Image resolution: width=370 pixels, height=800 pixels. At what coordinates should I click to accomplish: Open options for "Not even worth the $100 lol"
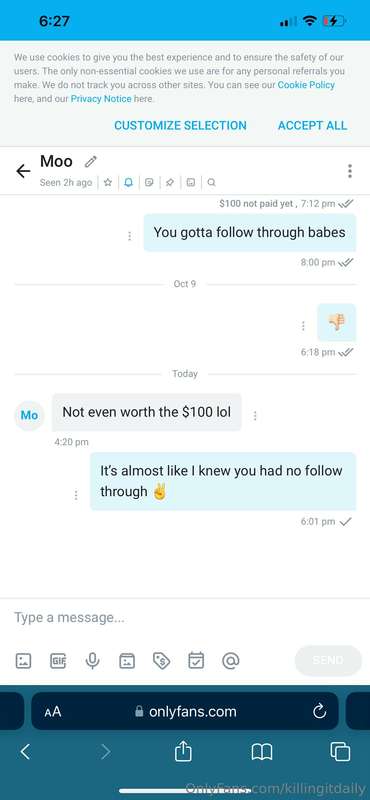tap(255, 416)
